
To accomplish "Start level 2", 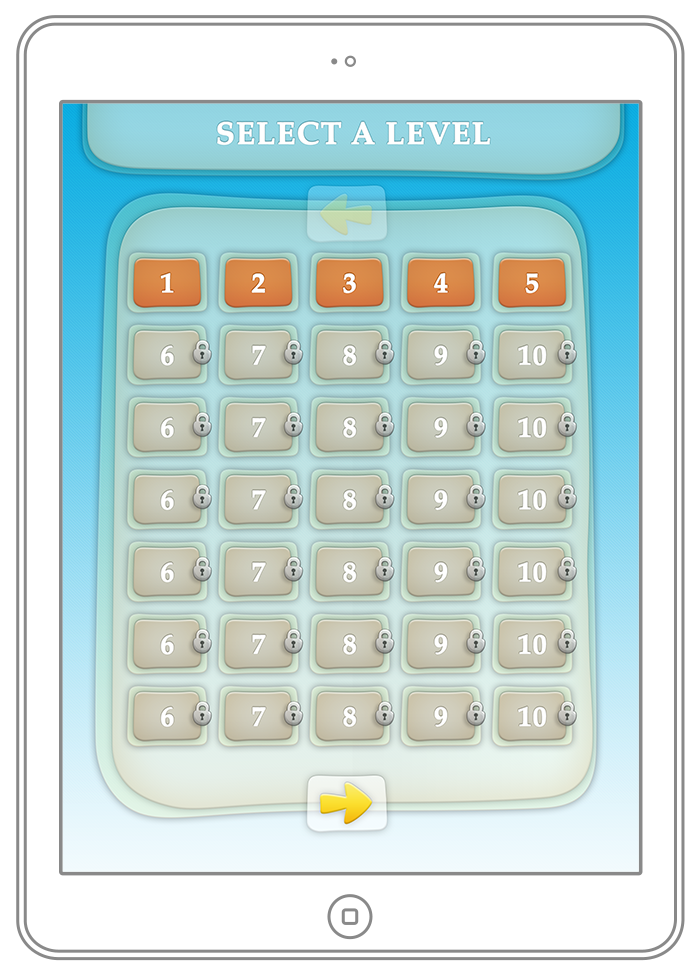I will [x=258, y=283].
